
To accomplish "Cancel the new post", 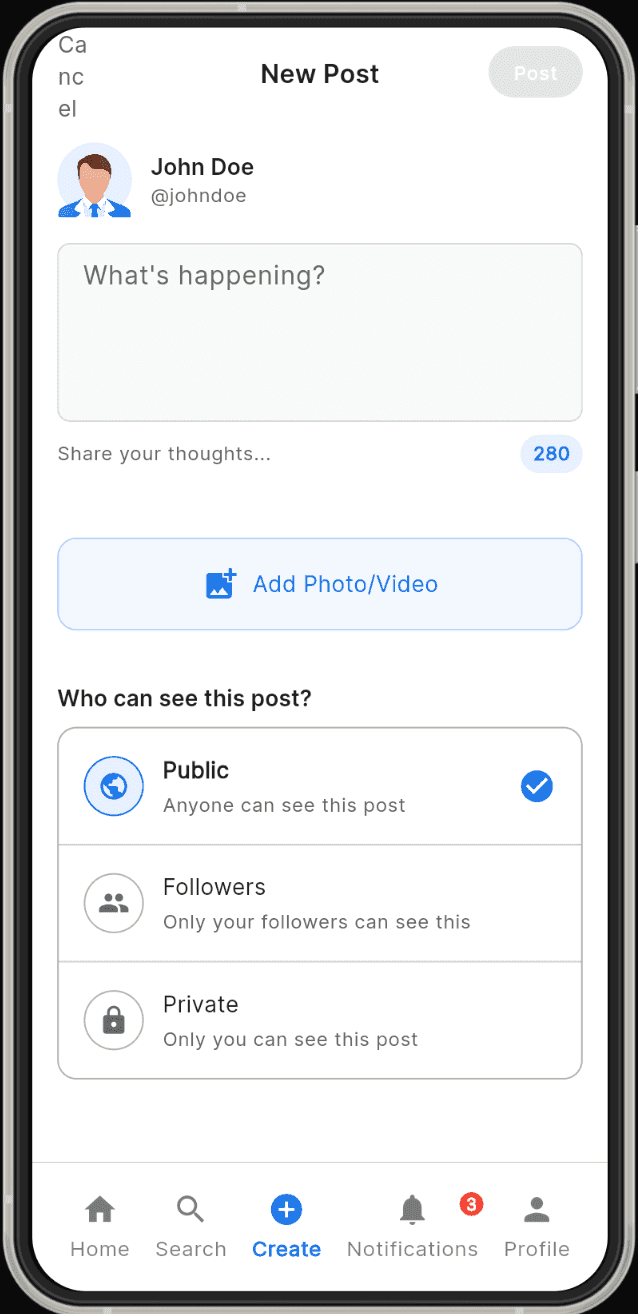I will (72, 77).
